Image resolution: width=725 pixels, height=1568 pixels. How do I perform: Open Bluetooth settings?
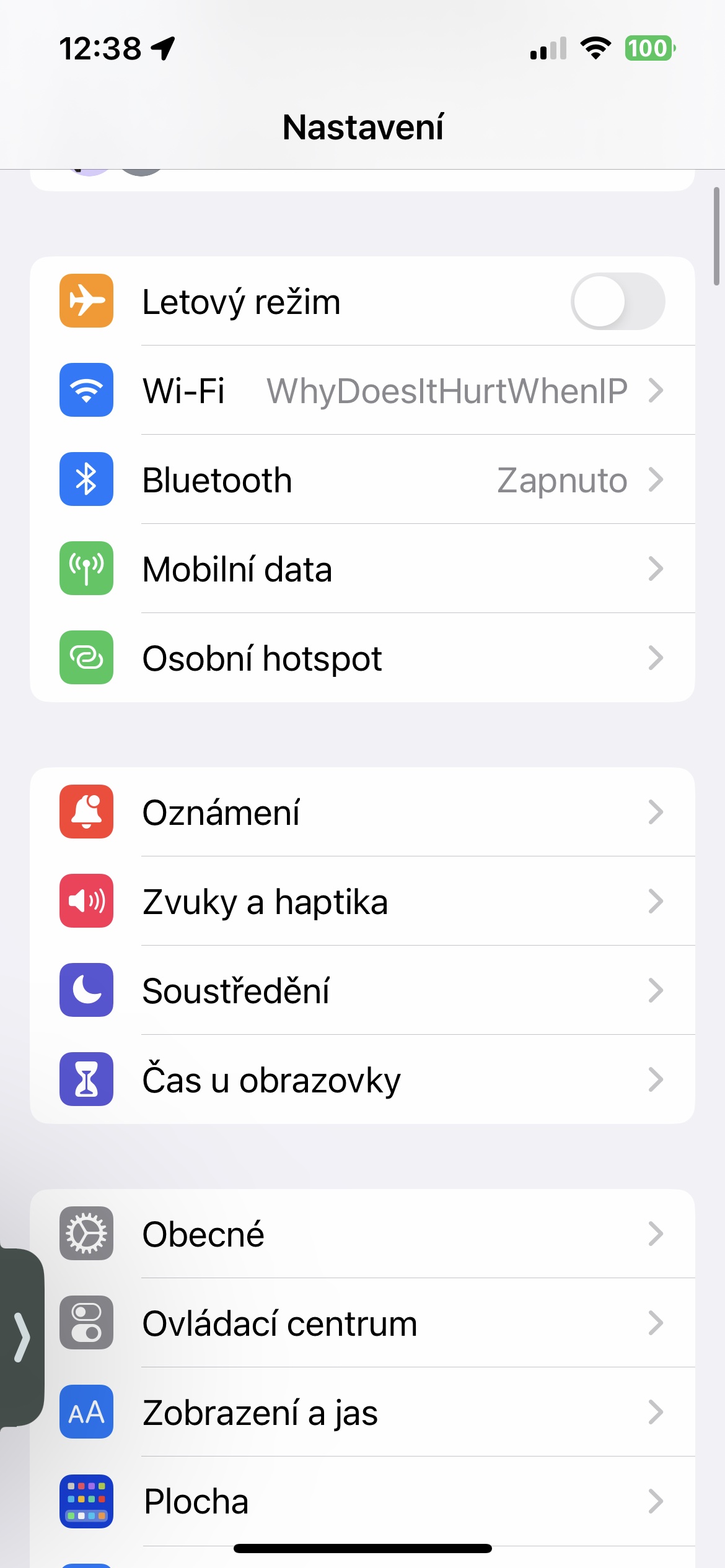[x=362, y=480]
